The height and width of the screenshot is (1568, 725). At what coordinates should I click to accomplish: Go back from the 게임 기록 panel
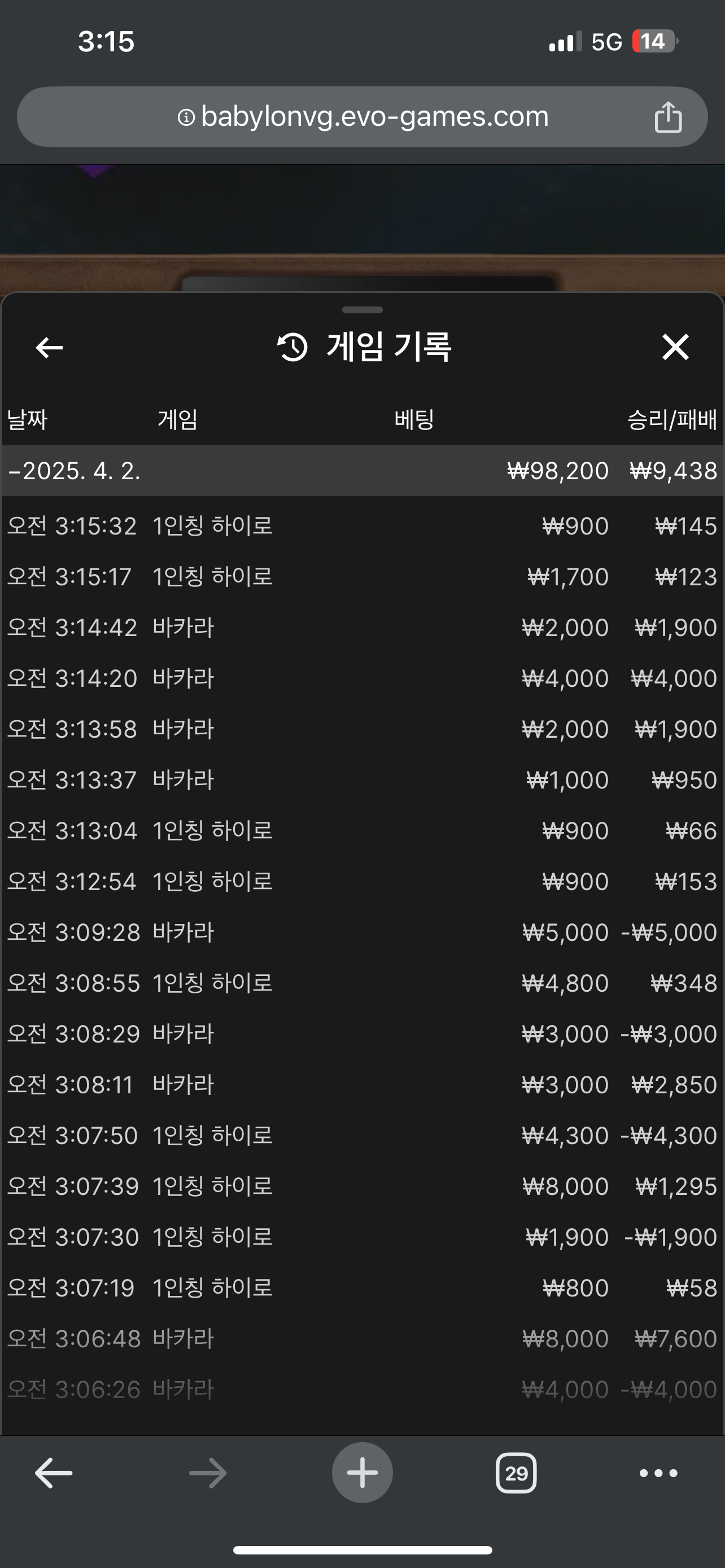pos(49,348)
